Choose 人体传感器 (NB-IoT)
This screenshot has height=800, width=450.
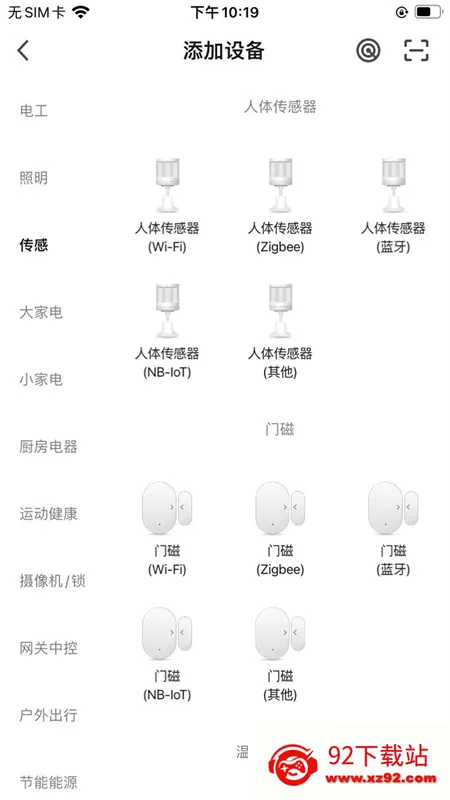click(x=167, y=331)
